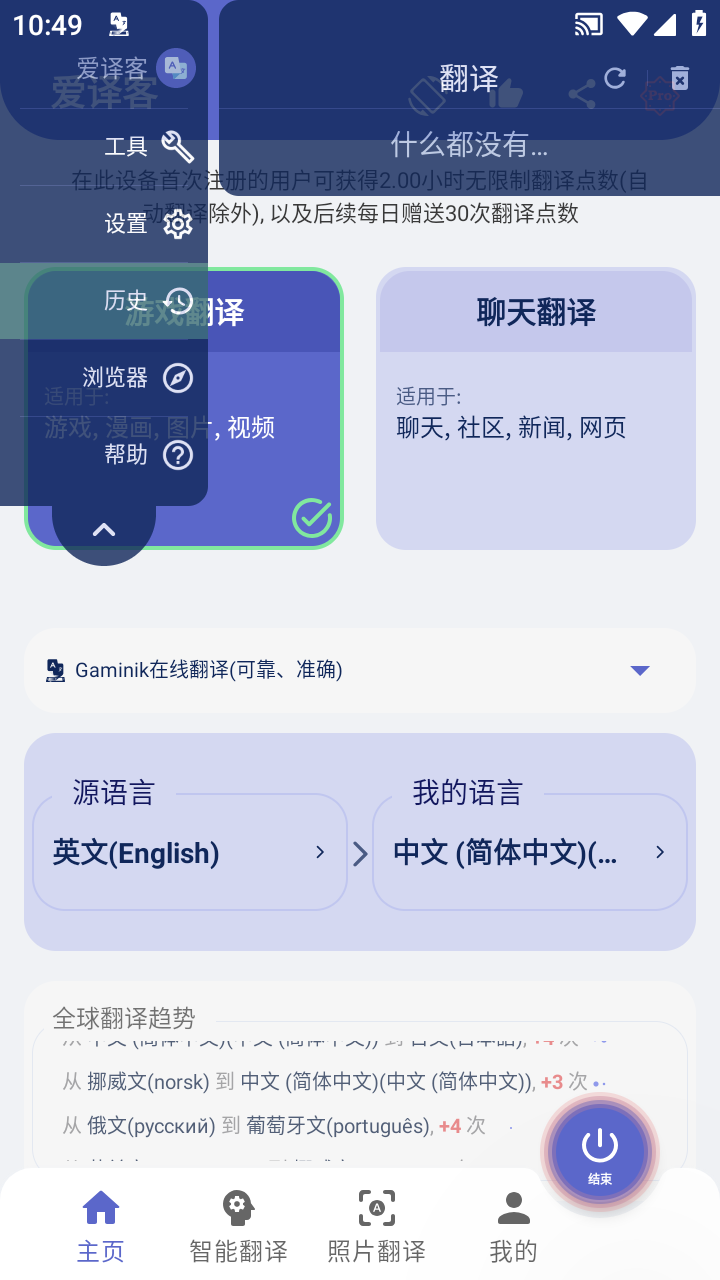The image size is (720, 1280).
Task: Tap the 设置 gear icon
Action: [x=177, y=224]
